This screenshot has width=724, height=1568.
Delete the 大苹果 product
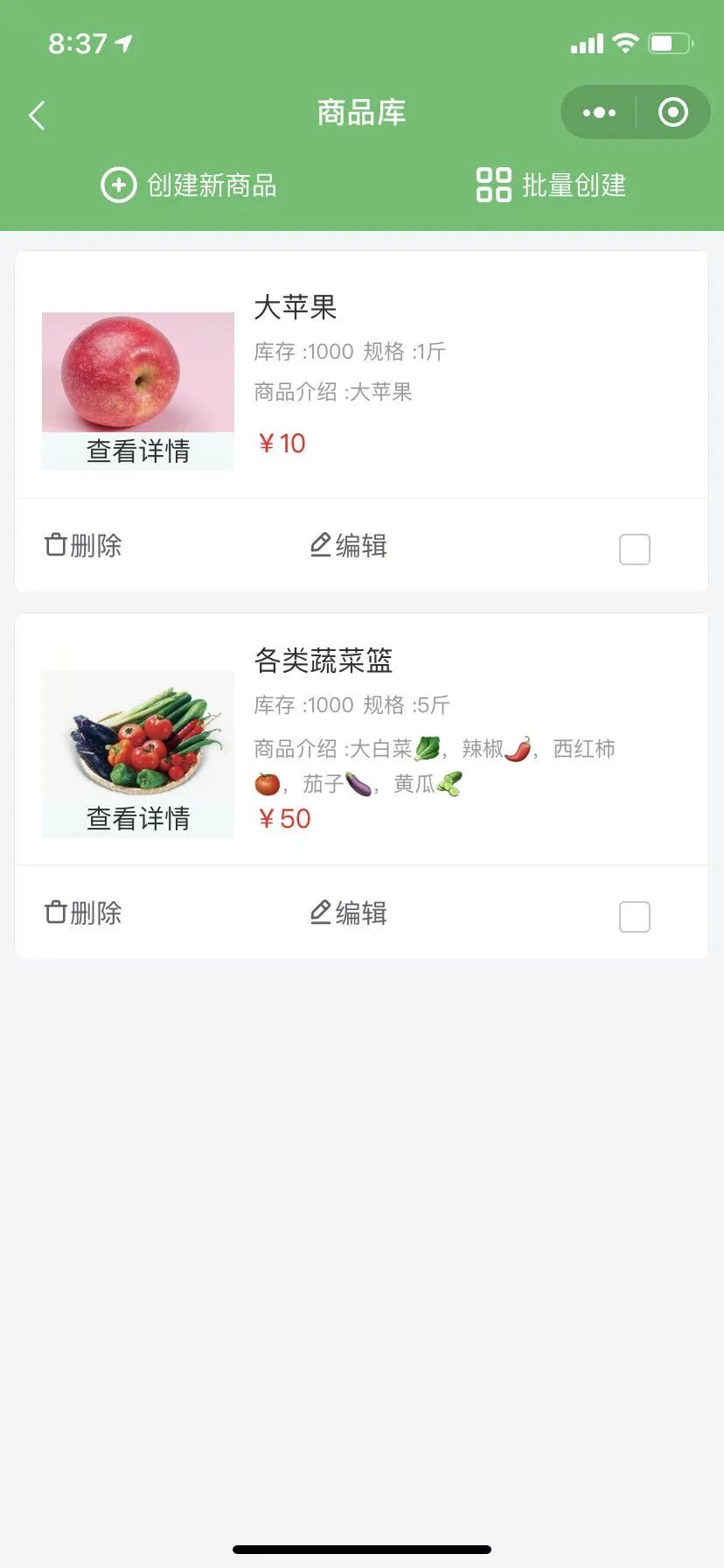click(83, 545)
